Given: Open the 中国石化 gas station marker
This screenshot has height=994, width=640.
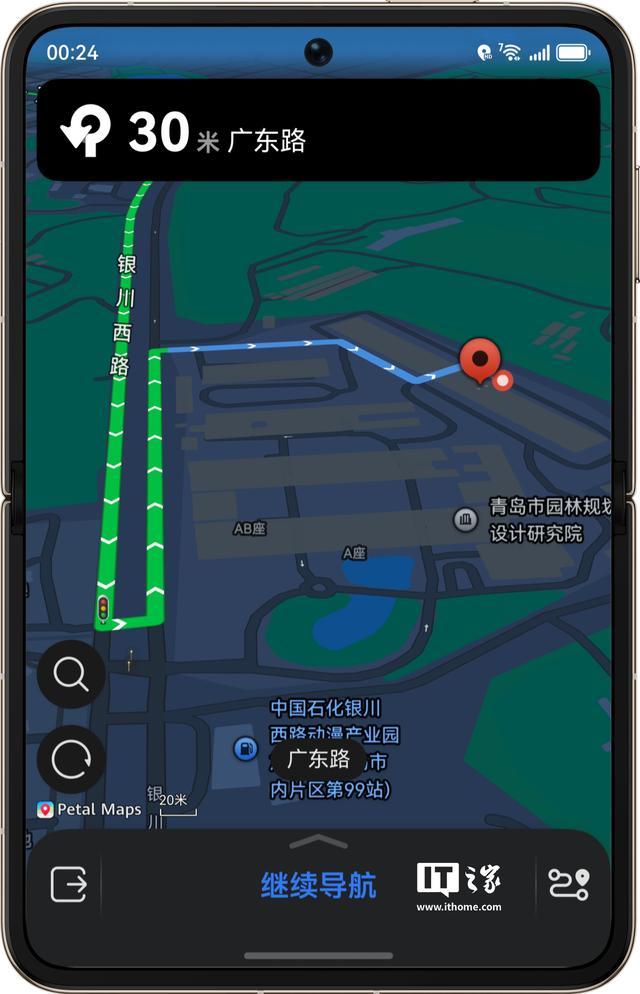Looking at the screenshot, I should click(x=244, y=747).
